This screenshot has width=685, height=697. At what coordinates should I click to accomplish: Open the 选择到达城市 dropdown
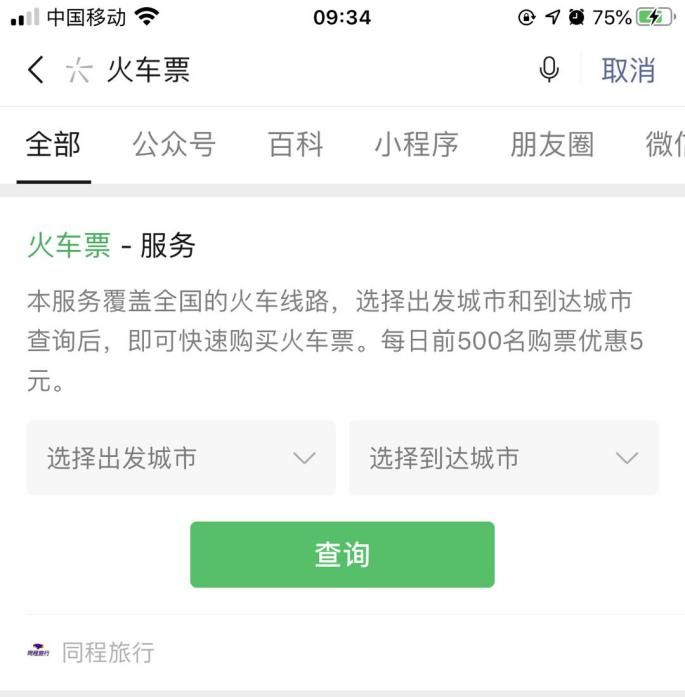pos(503,458)
